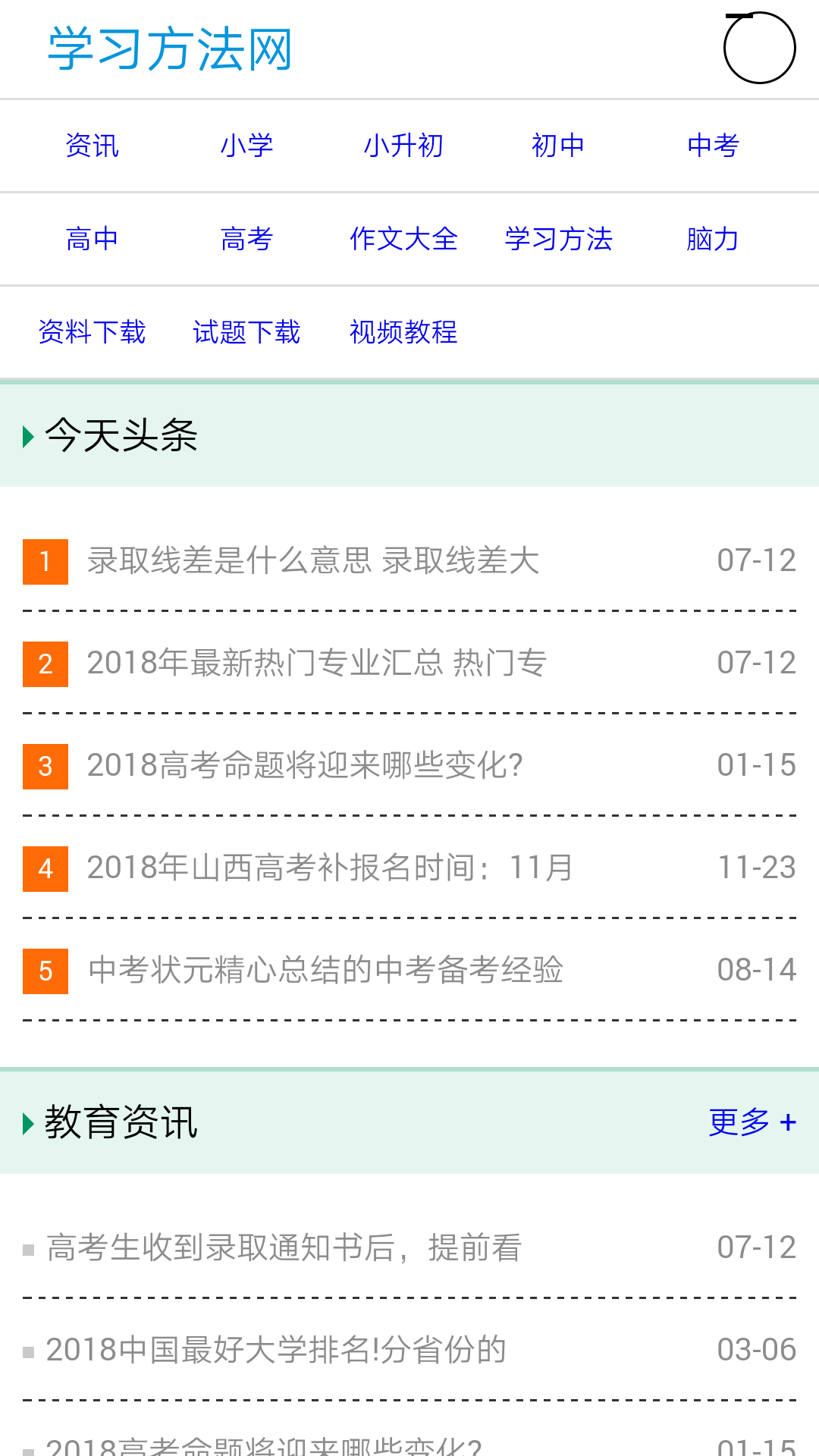Read 2018中国最好大学排名 article
The height and width of the screenshot is (1456, 819).
pos(276,1351)
